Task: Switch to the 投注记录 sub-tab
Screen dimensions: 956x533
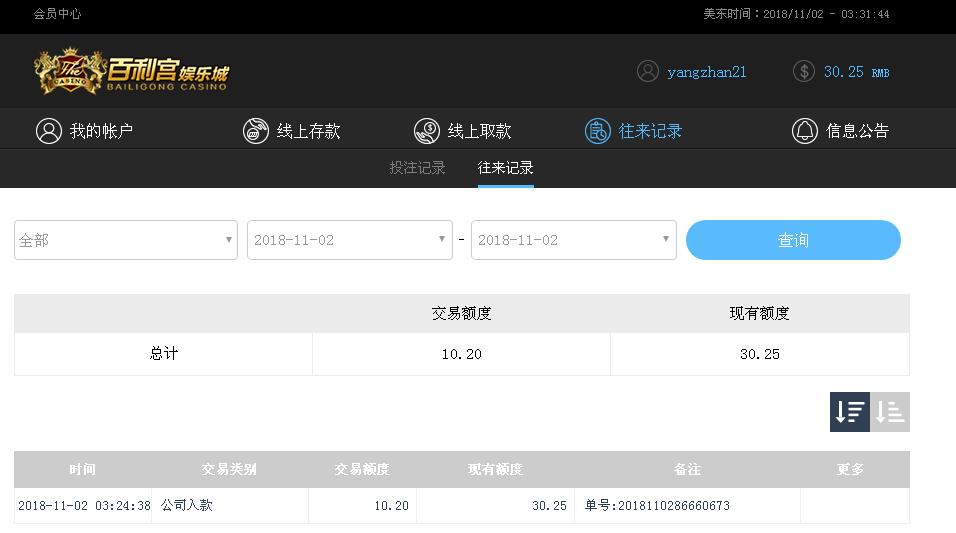Action: [417, 168]
